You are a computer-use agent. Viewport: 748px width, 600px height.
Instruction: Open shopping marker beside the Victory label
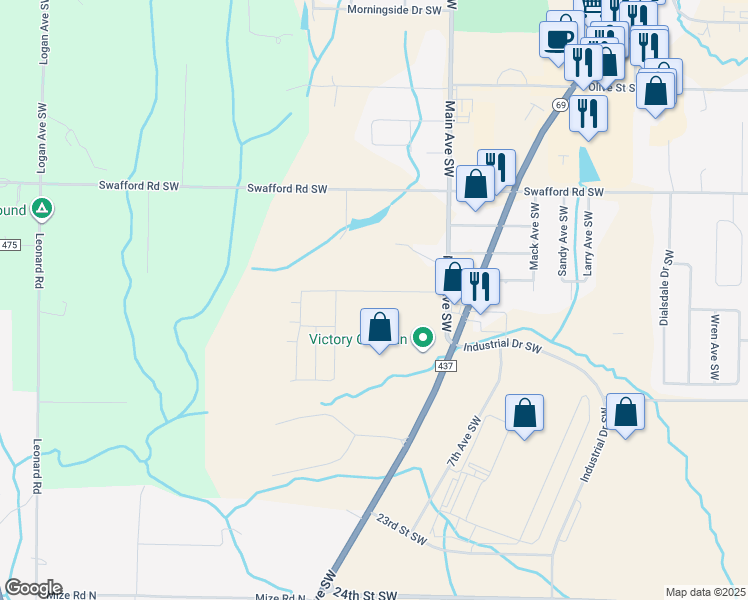tap(379, 328)
